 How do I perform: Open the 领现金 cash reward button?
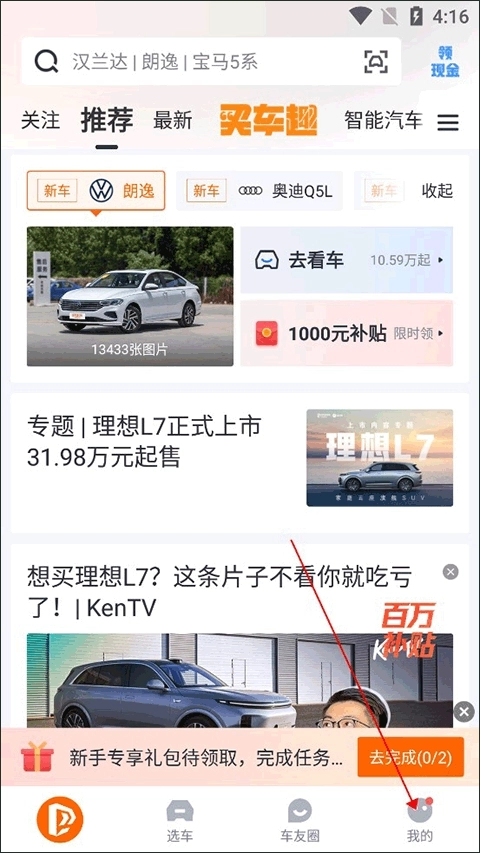click(445, 61)
